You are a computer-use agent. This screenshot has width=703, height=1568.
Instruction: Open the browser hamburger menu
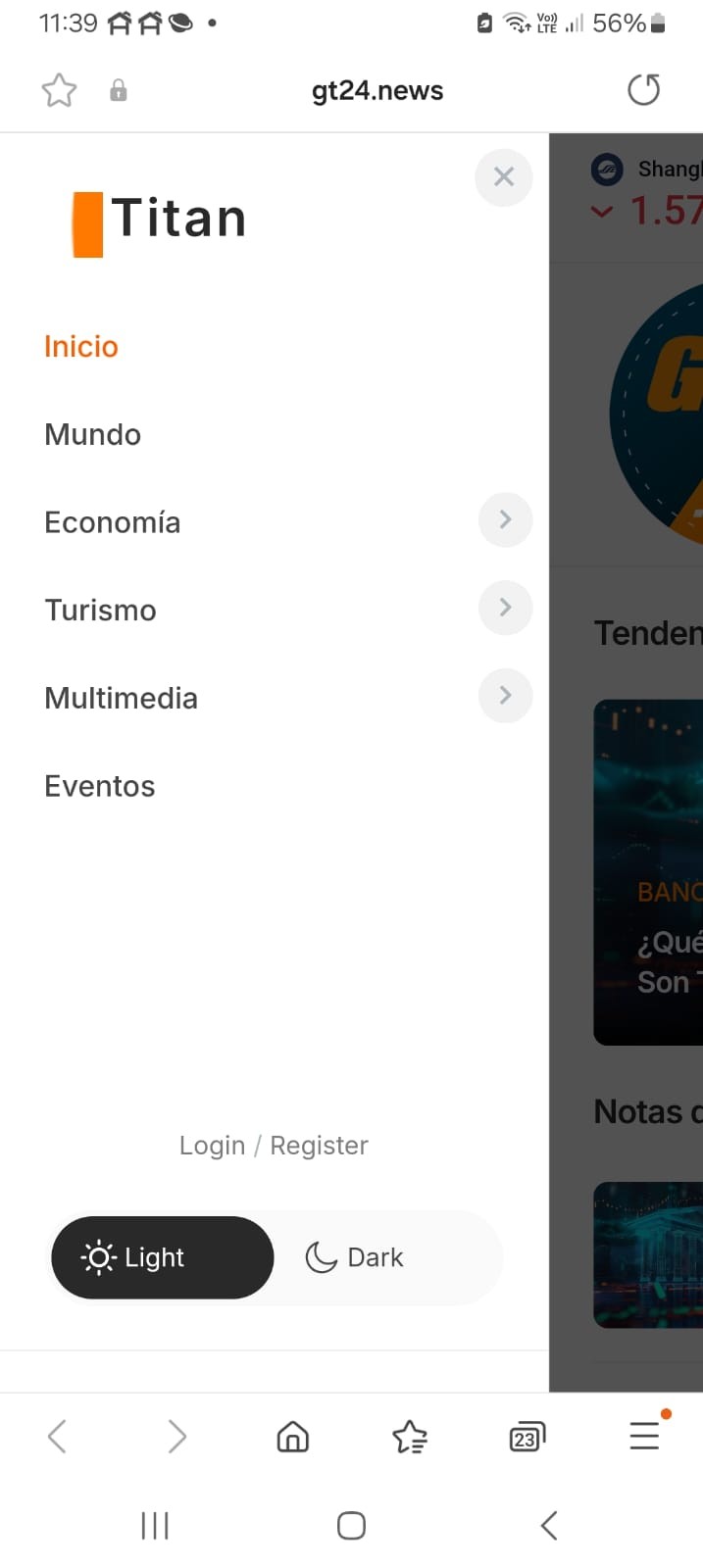coord(644,1436)
